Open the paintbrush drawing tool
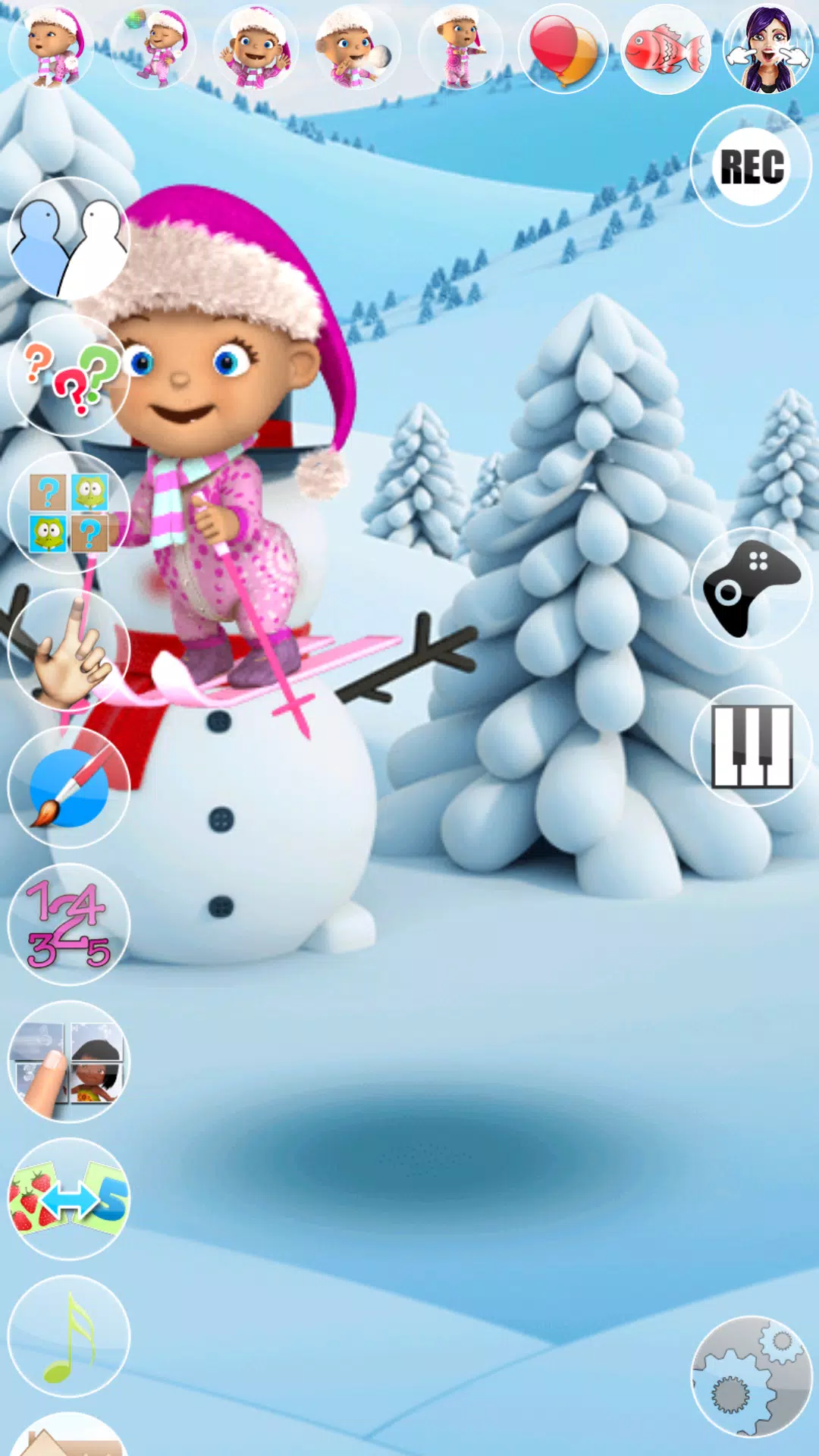This screenshot has height=1456, width=819. (68, 787)
